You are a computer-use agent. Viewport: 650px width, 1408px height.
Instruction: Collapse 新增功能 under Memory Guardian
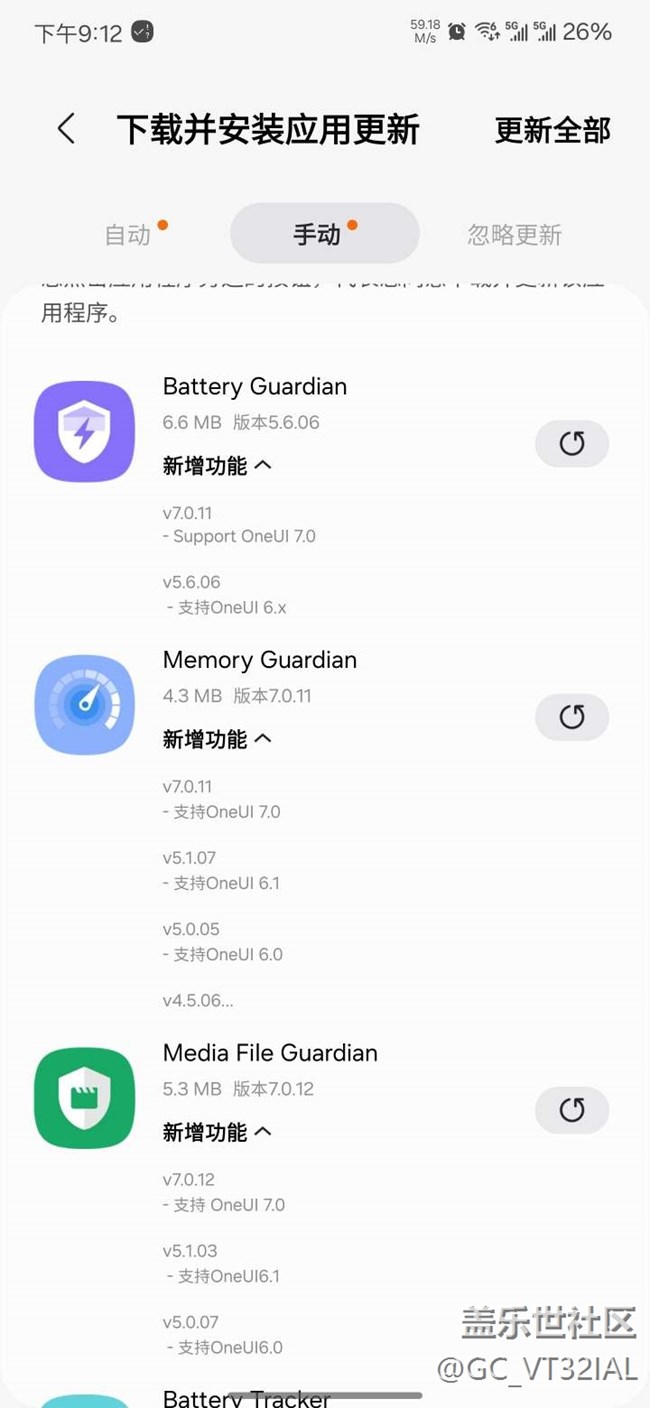[x=217, y=740]
